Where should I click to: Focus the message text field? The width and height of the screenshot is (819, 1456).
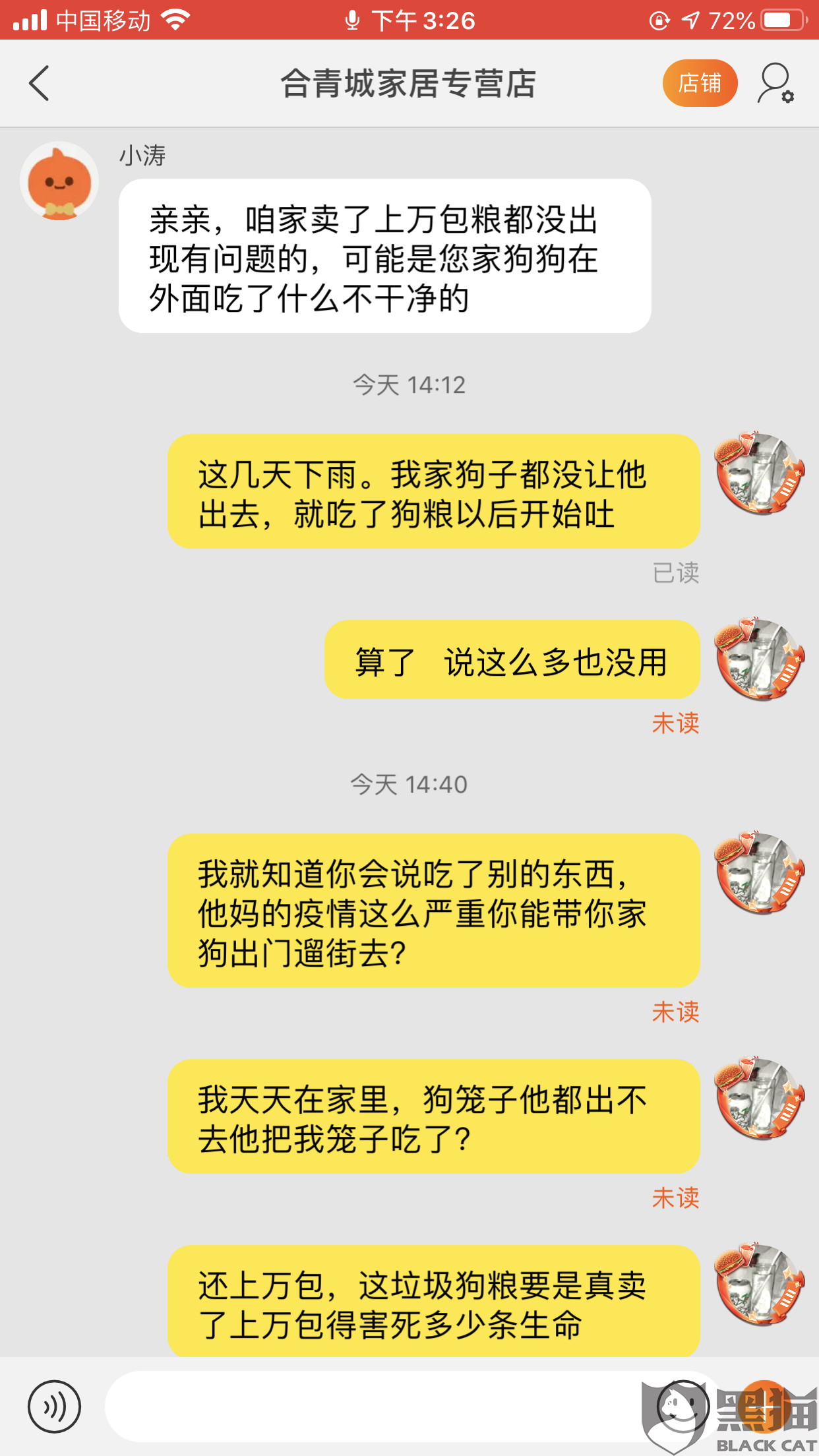(x=369, y=1407)
